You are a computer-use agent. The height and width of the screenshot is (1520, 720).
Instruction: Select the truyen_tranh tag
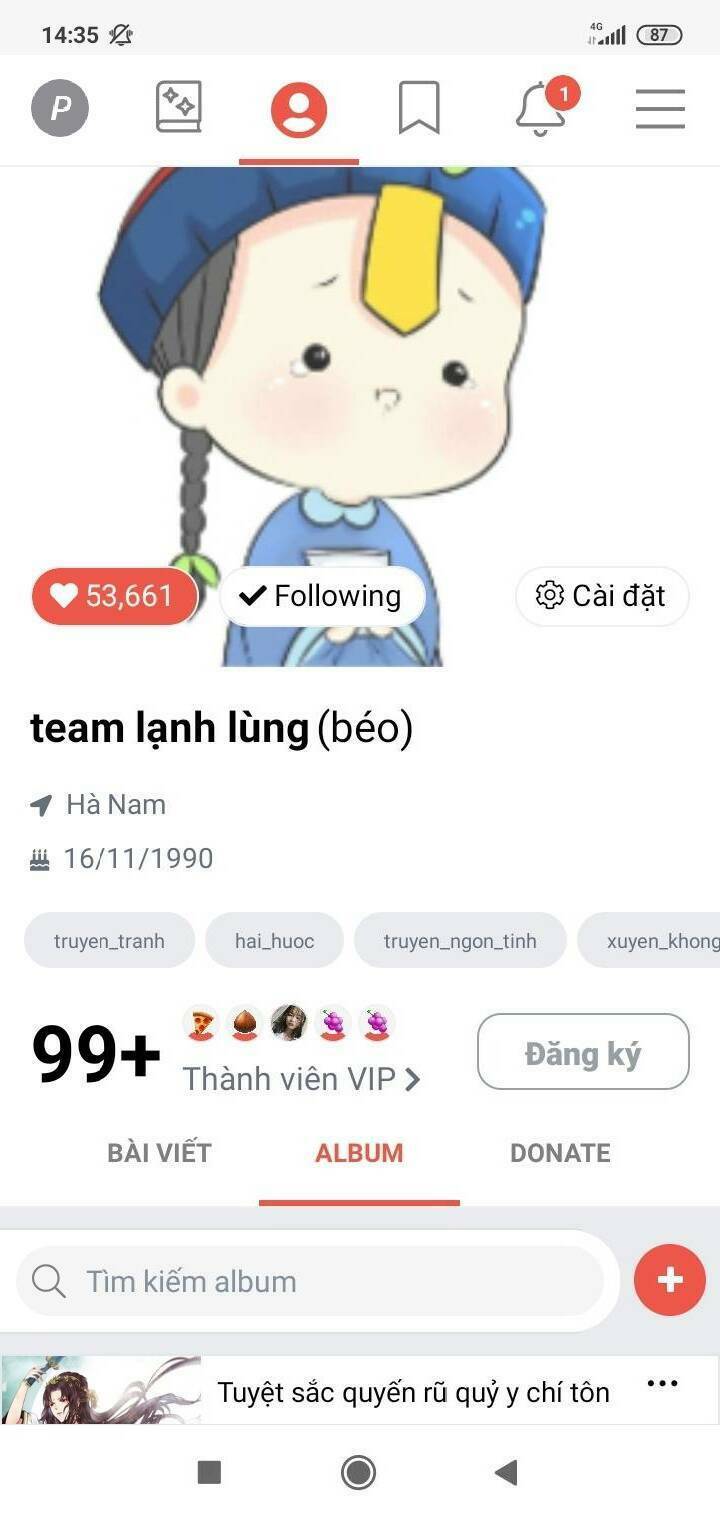click(x=109, y=940)
